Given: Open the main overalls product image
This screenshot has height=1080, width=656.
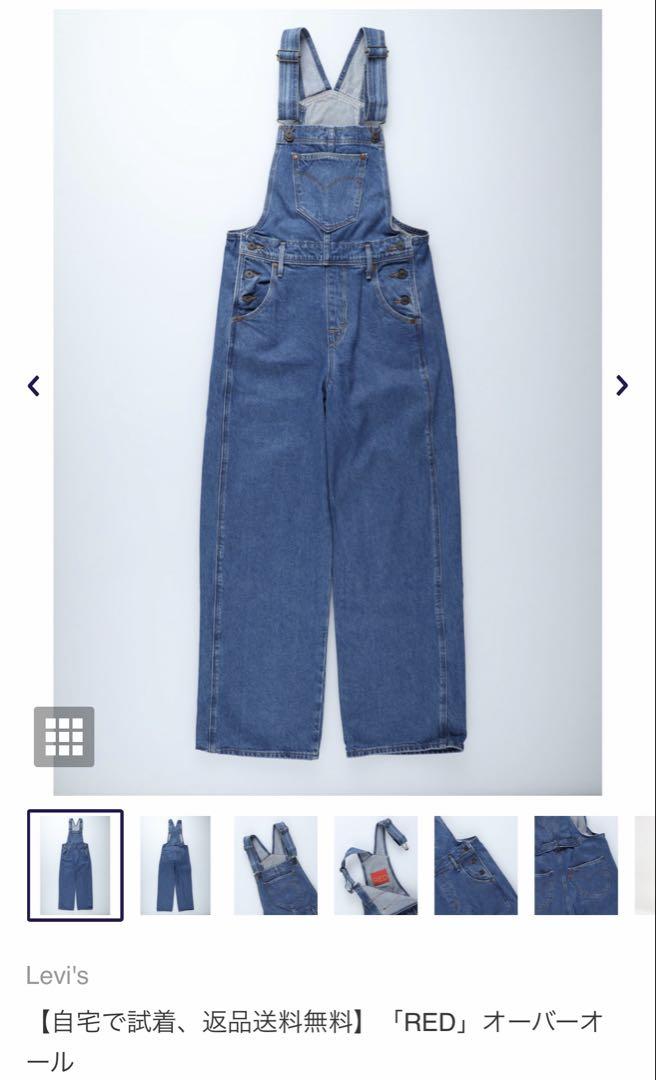Looking at the screenshot, I should (328, 402).
